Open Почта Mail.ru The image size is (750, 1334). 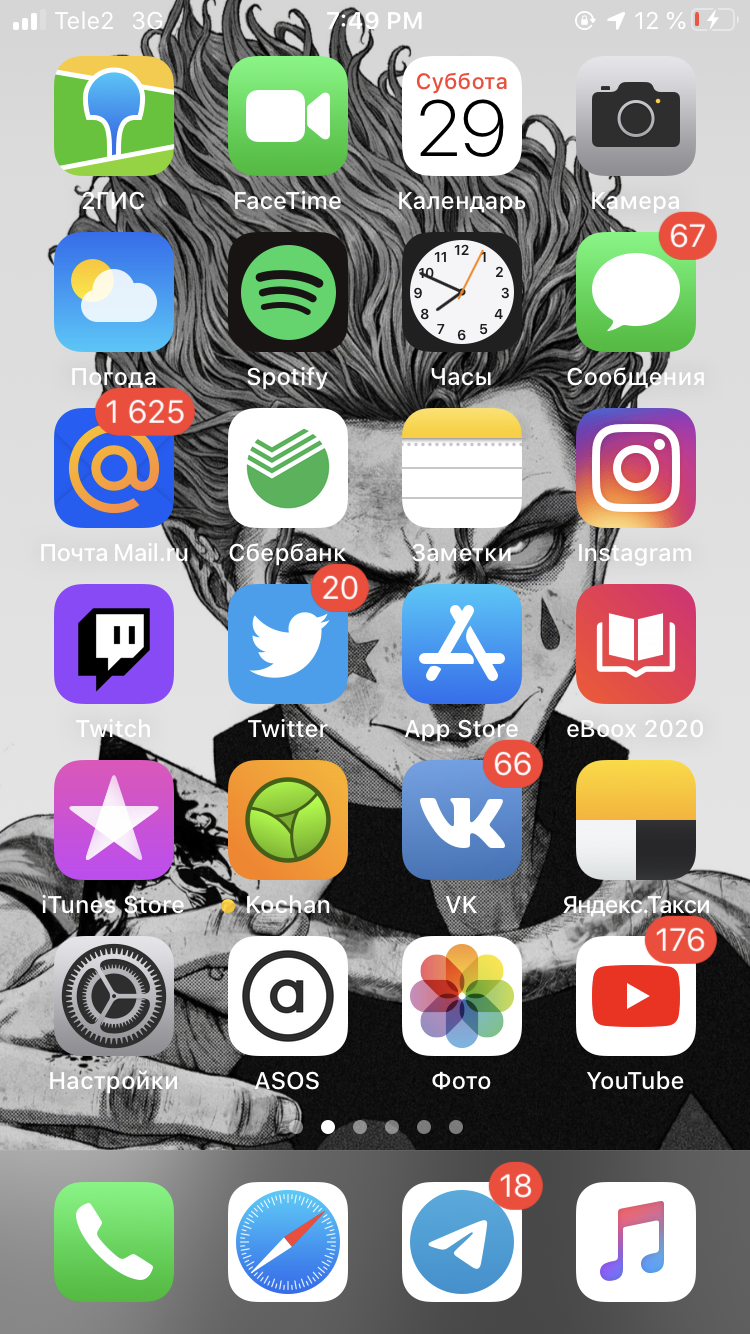114,468
